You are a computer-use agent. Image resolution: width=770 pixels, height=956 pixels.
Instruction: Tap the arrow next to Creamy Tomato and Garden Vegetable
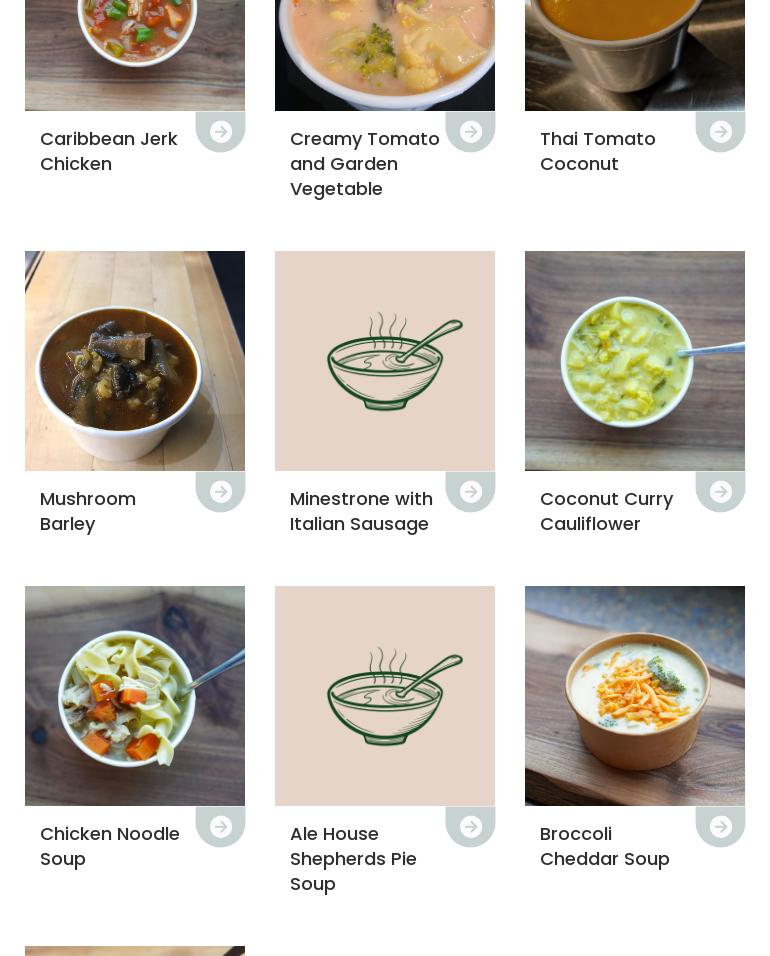(x=471, y=132)
